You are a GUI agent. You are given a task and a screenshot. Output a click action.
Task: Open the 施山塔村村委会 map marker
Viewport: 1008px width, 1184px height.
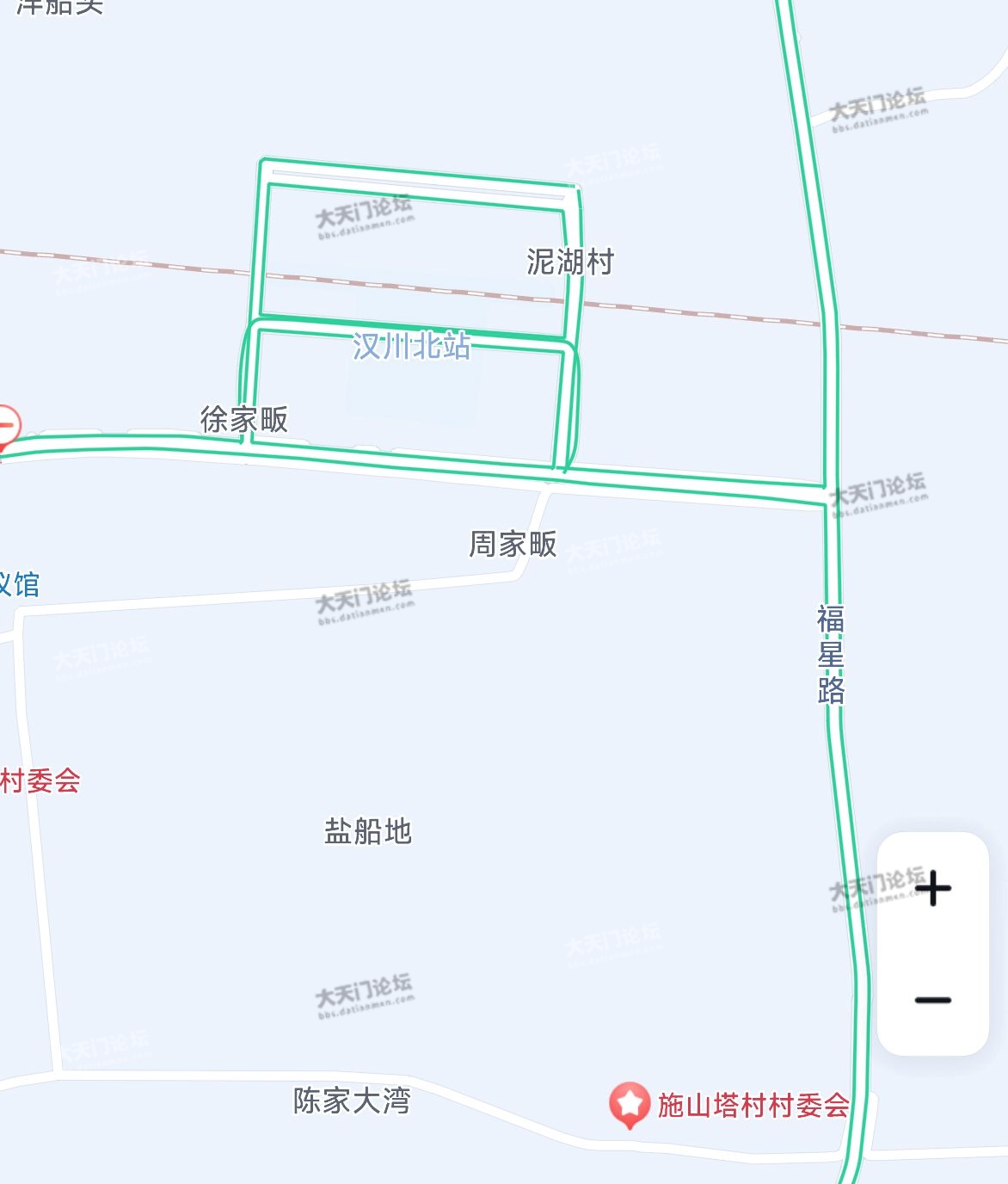tap(630, 1103)
